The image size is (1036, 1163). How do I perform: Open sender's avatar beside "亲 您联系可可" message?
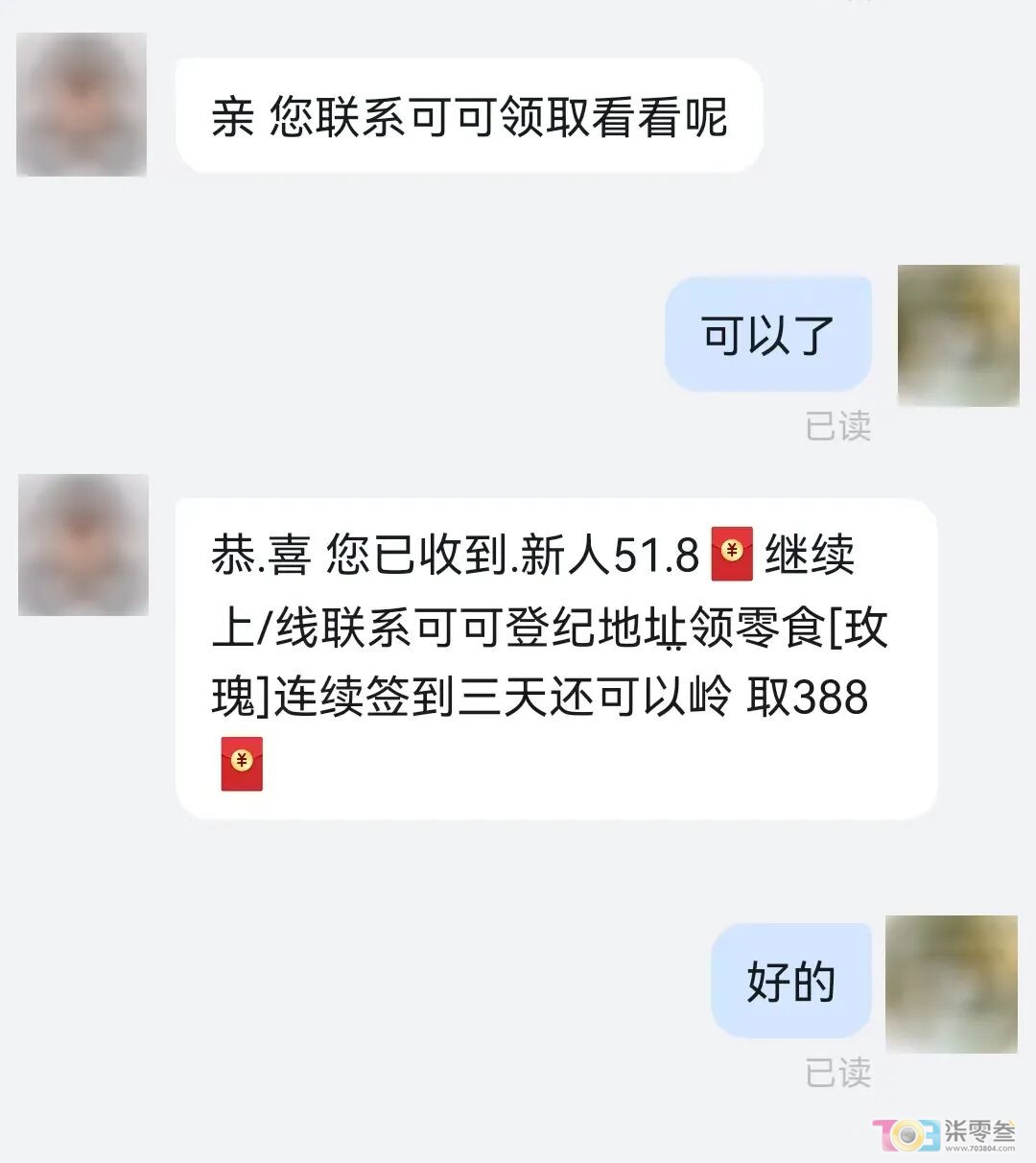pos(82,105)
